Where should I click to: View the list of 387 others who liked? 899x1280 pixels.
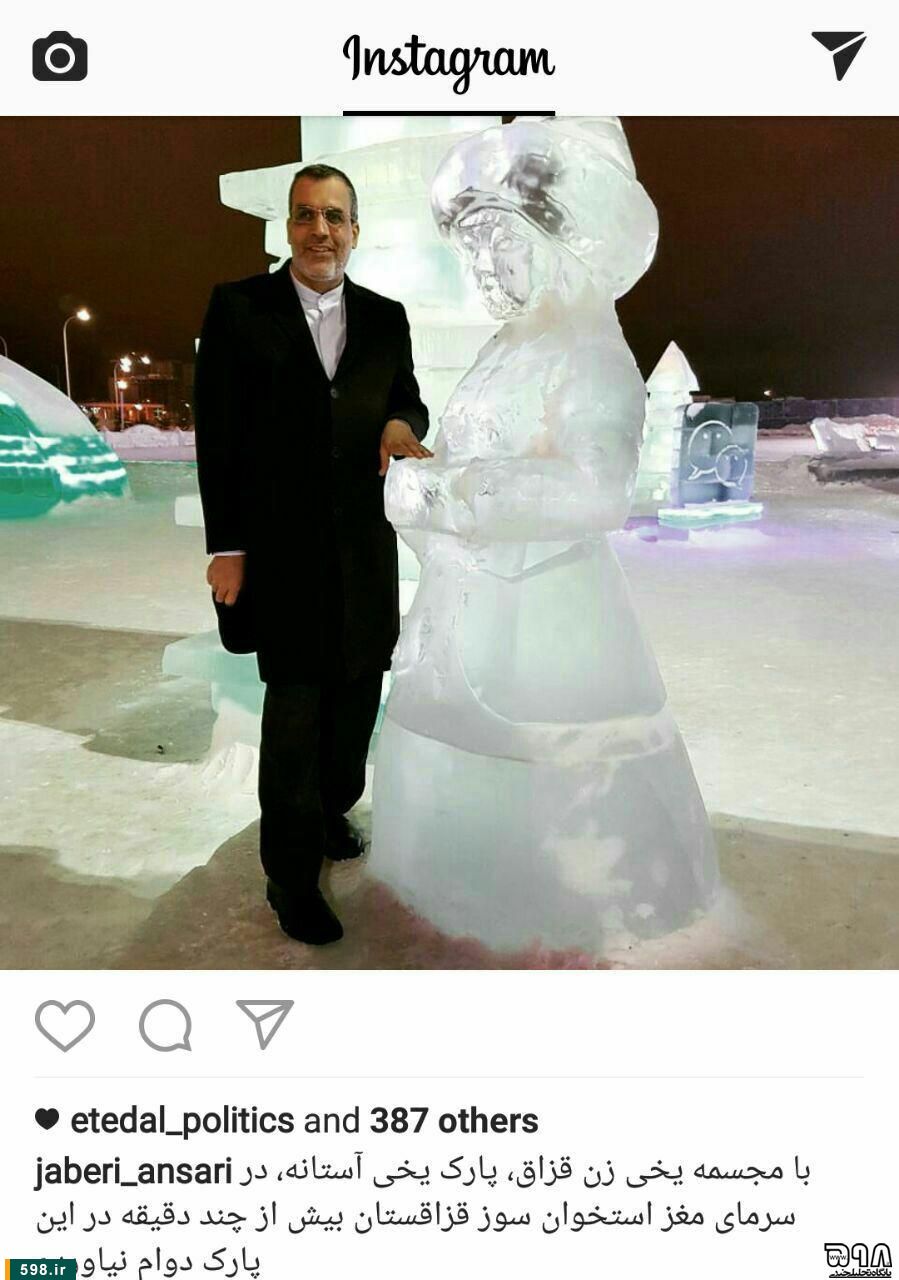point(454,1121)
